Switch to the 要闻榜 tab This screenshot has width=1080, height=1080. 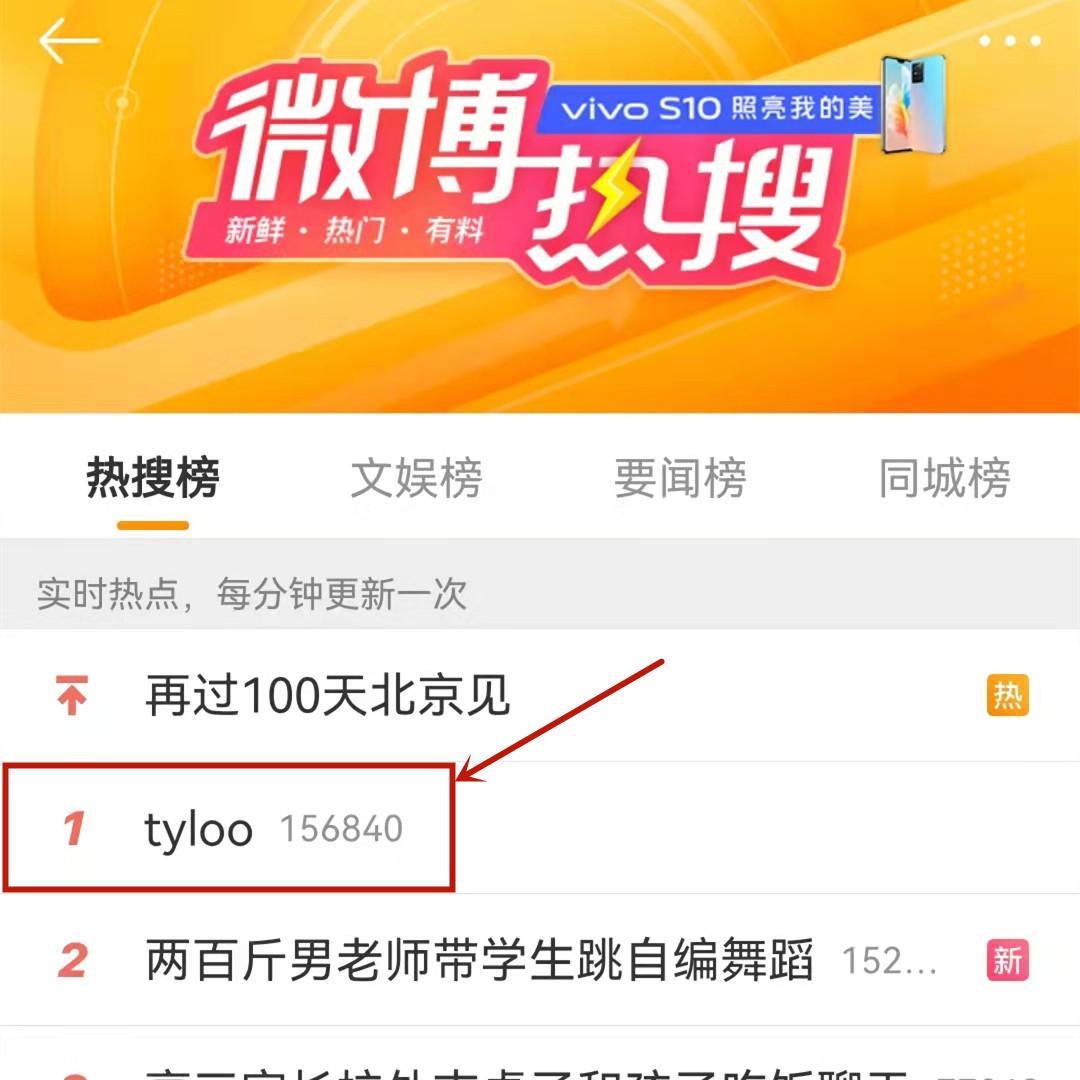coord(680,478)
